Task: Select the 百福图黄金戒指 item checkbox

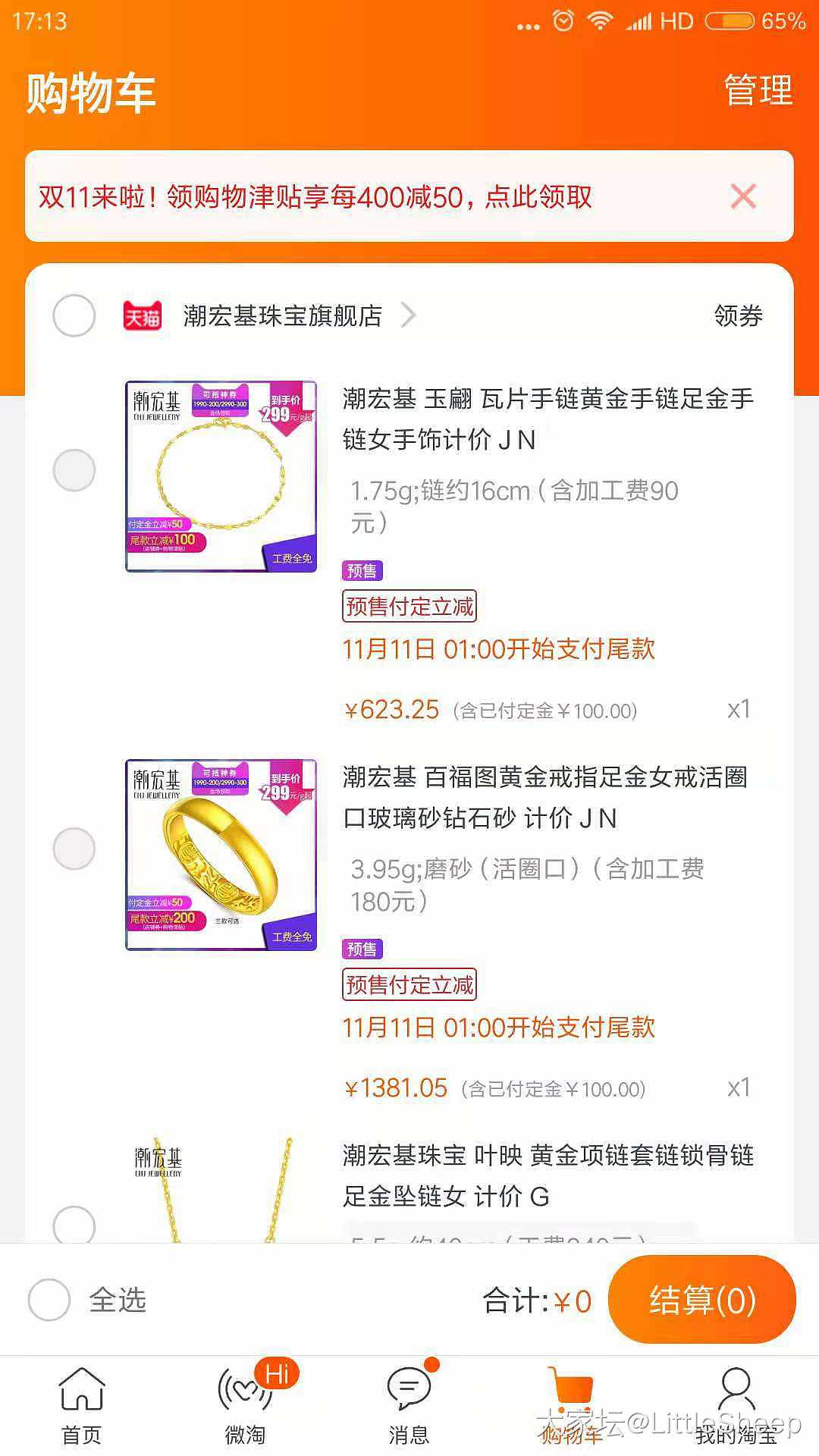Action: (x=74, y=848)
